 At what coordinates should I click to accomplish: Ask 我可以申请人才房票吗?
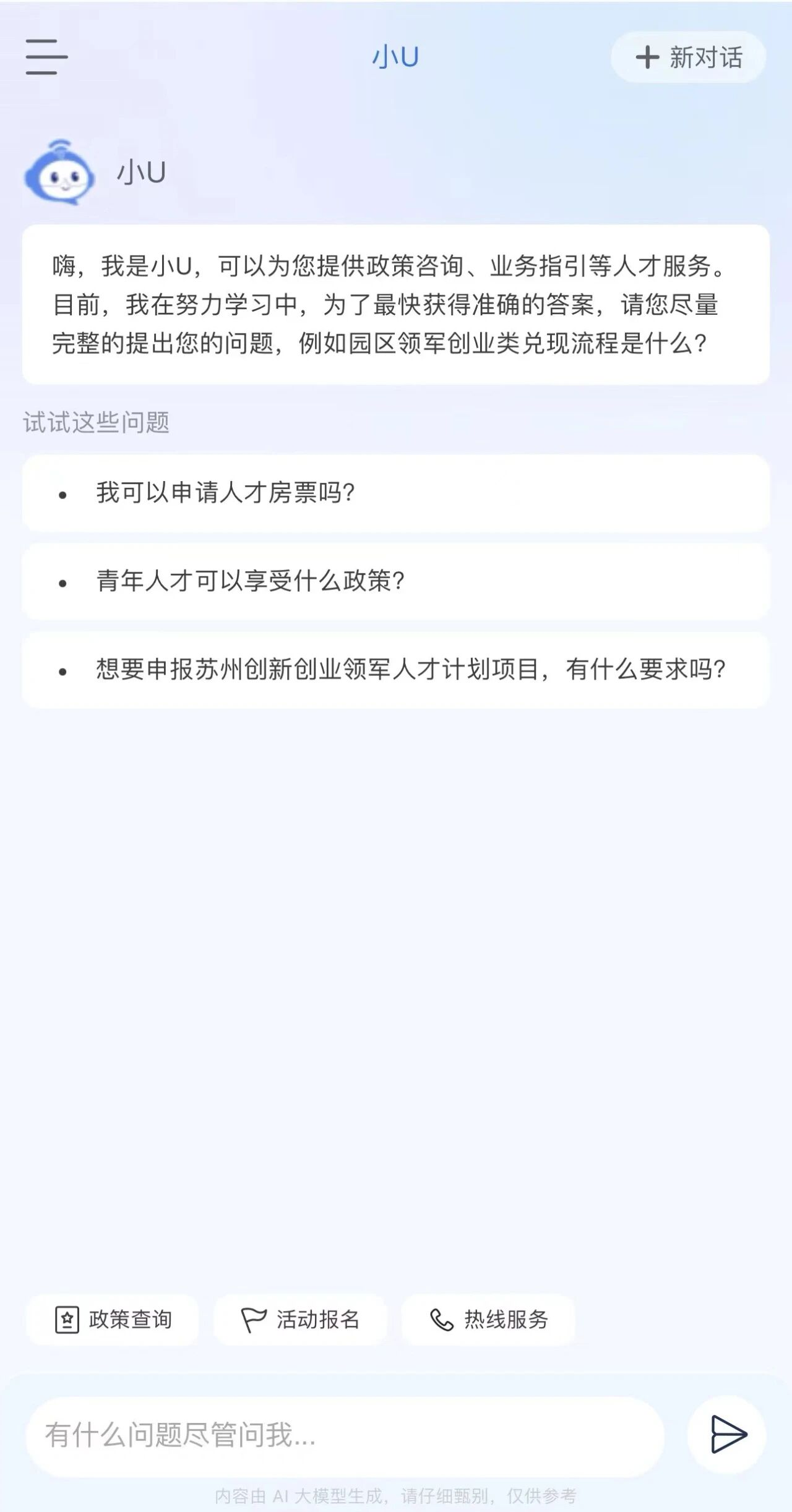[x=396, y=493]
